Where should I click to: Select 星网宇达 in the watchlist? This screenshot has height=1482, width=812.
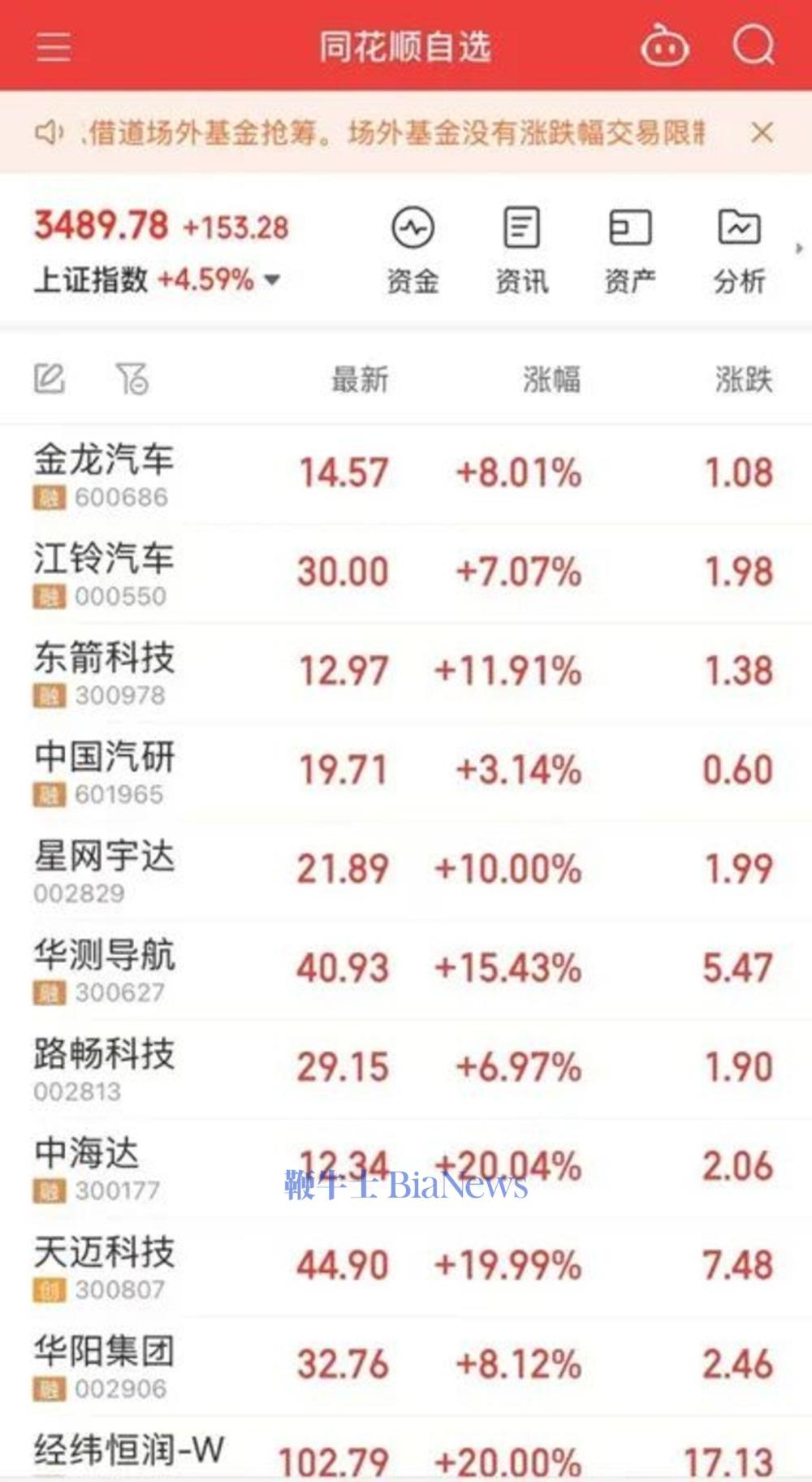[406, 871]
